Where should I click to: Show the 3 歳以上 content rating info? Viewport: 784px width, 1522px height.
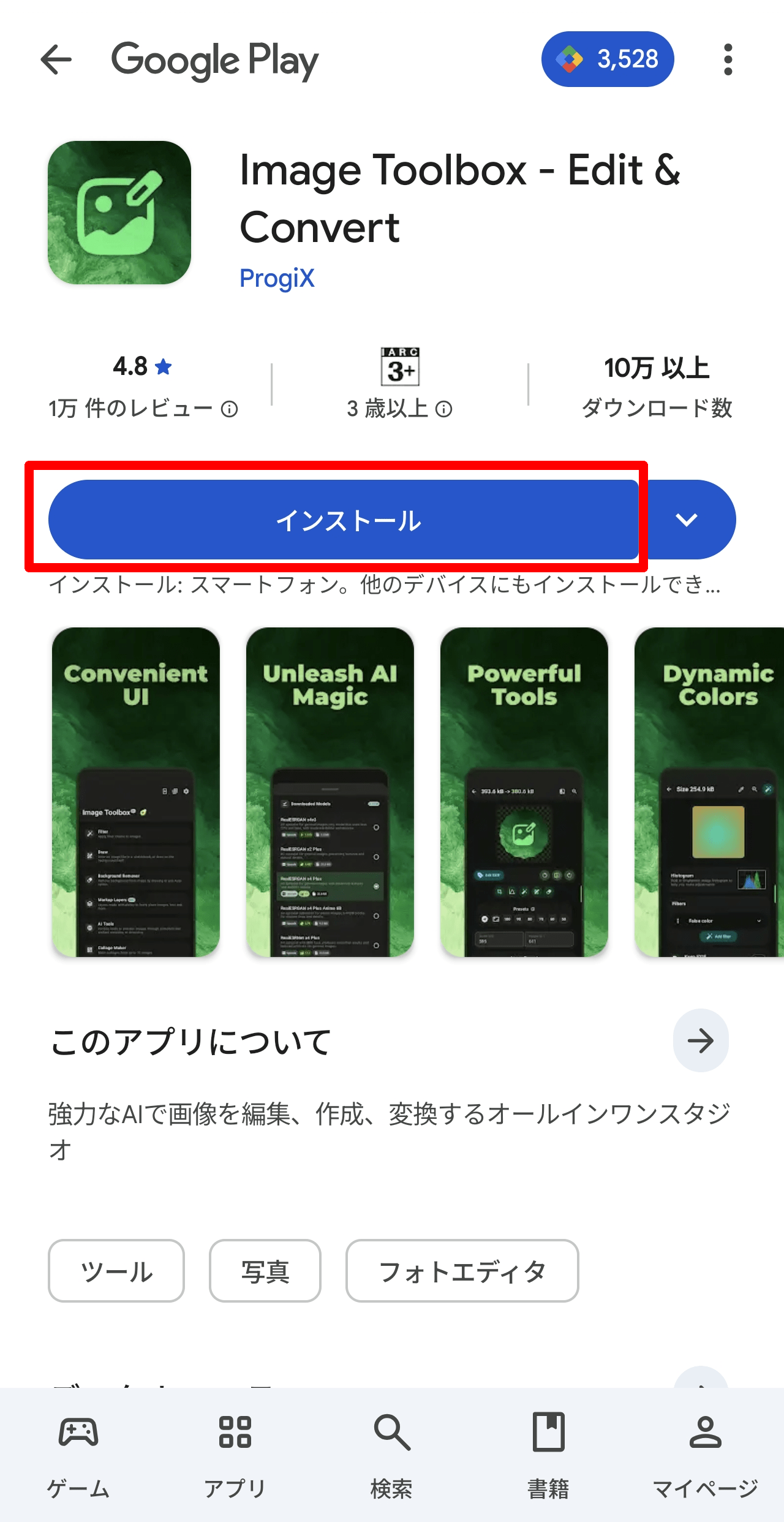coord(444,409)
